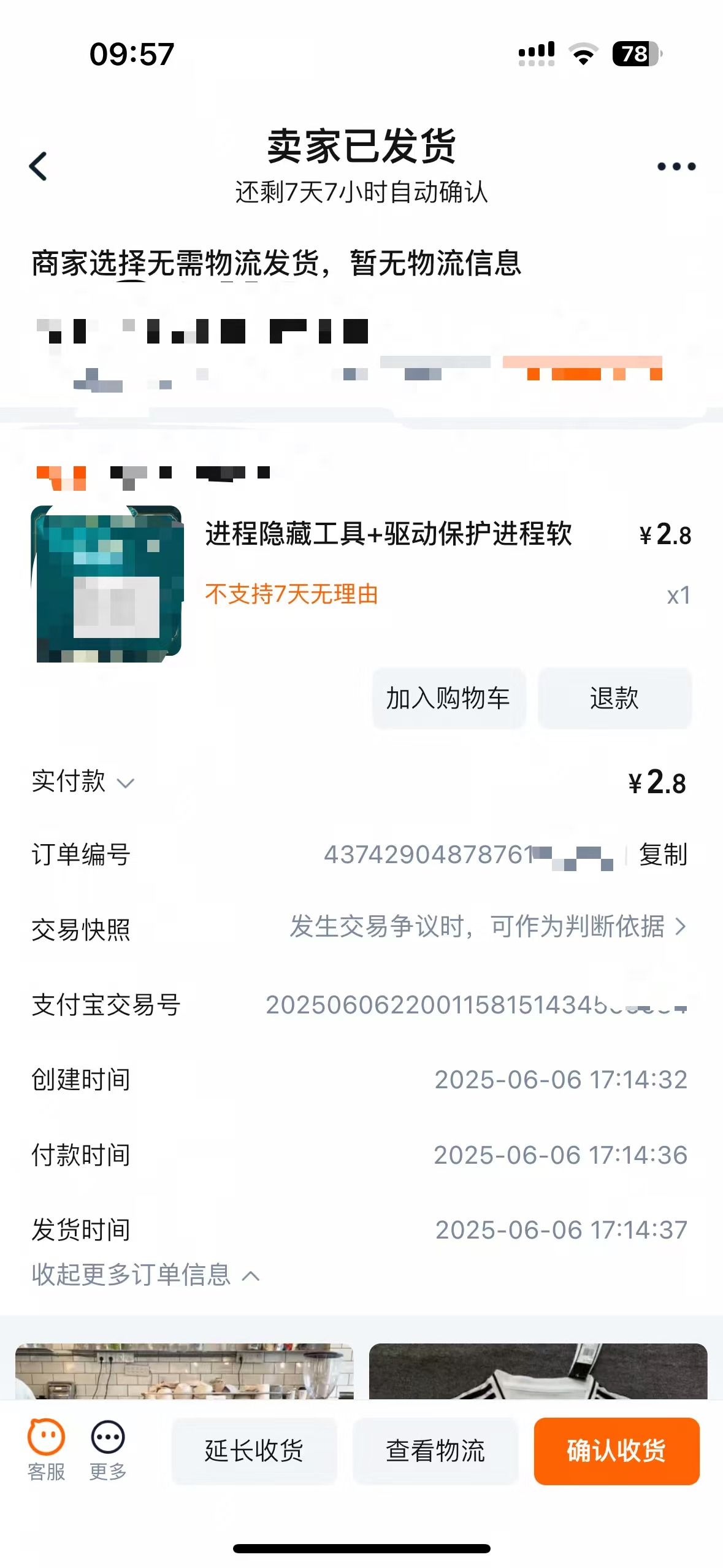This screenshot has width=723, height=1568.
Task: Tap 确认收货 to confirm receipt
Action: 616,1451
